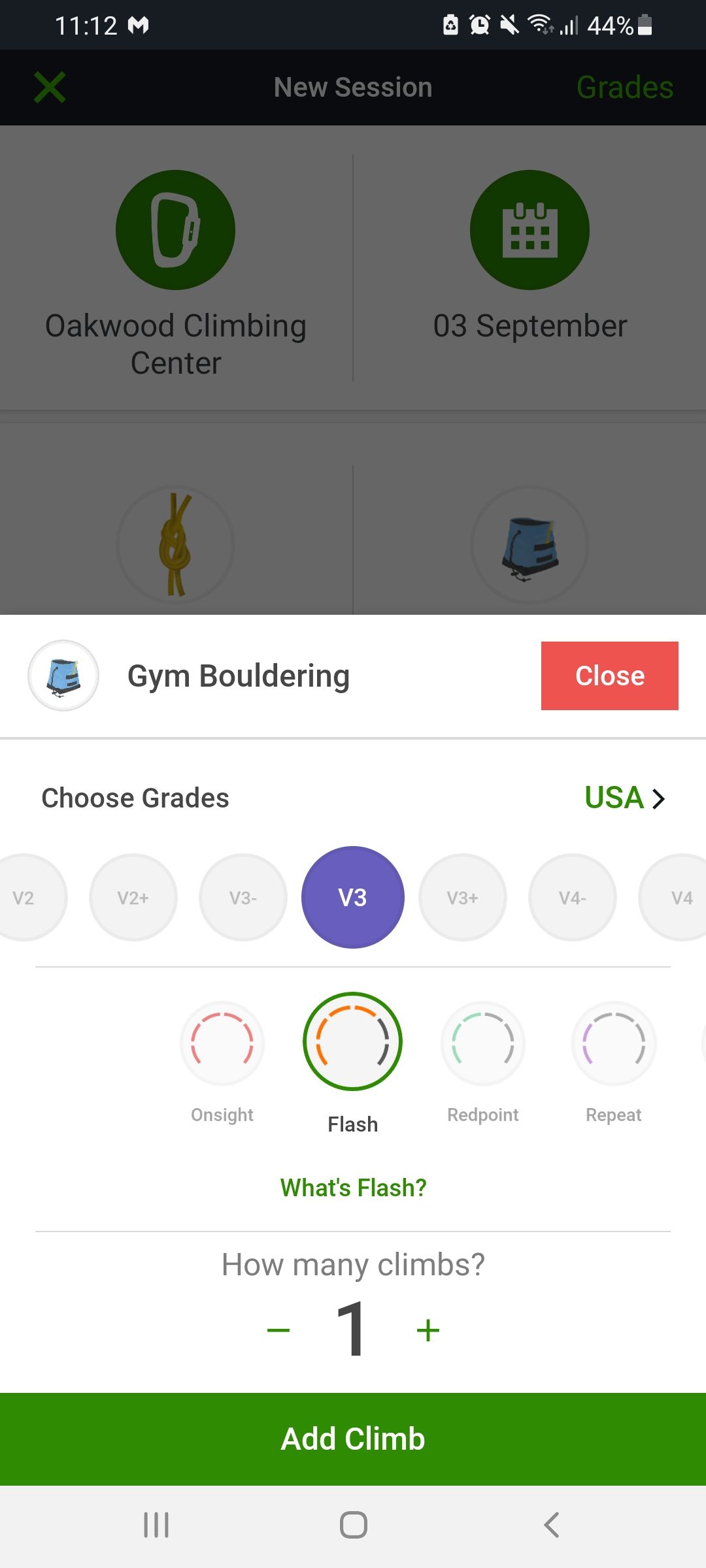
Task: Select the V4- grade circle
Action: pyautogui.click(x=572, y=897)
